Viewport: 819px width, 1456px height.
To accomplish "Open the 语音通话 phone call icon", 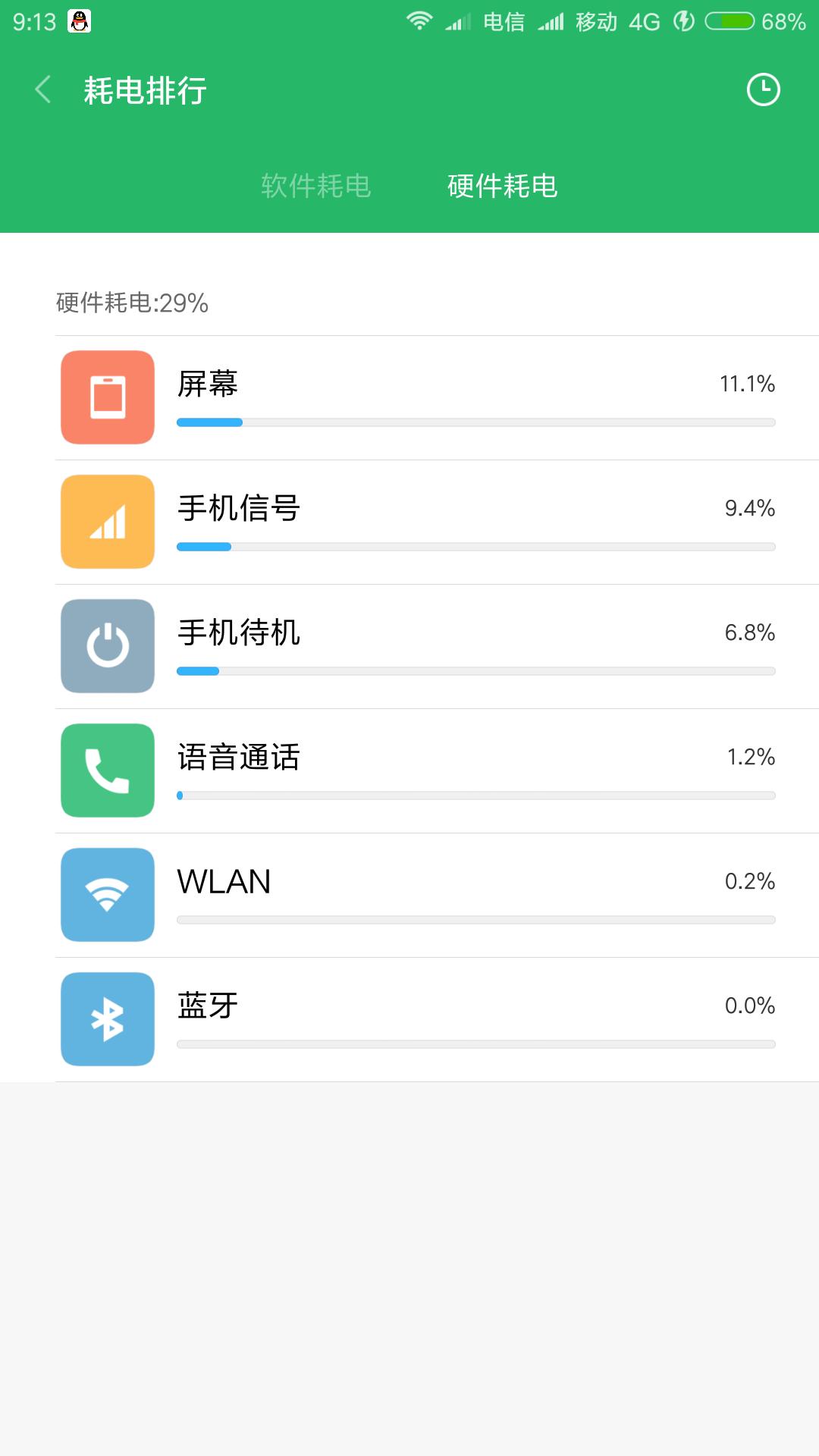I will click(x=107, y=770).
